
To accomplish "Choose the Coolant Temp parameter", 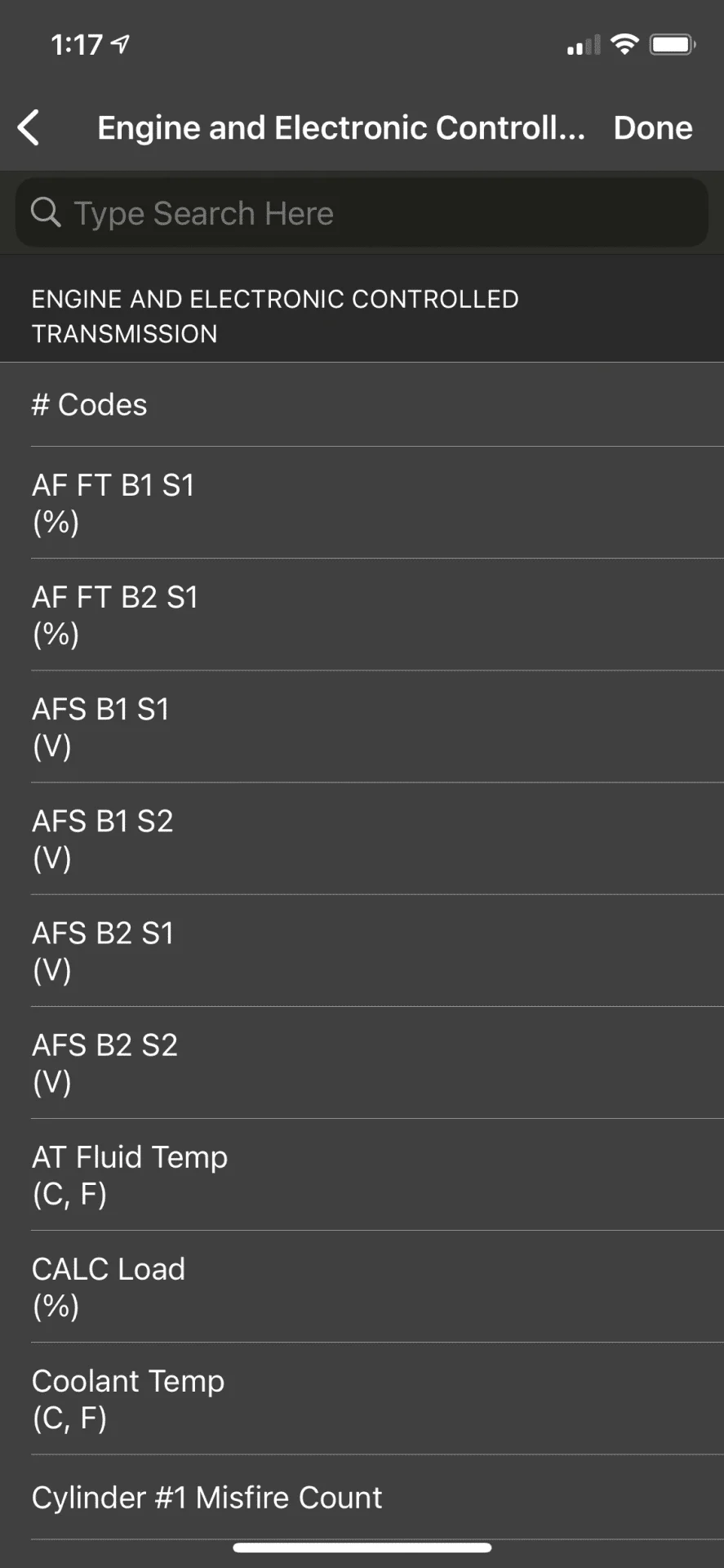I will (362, 1398).
